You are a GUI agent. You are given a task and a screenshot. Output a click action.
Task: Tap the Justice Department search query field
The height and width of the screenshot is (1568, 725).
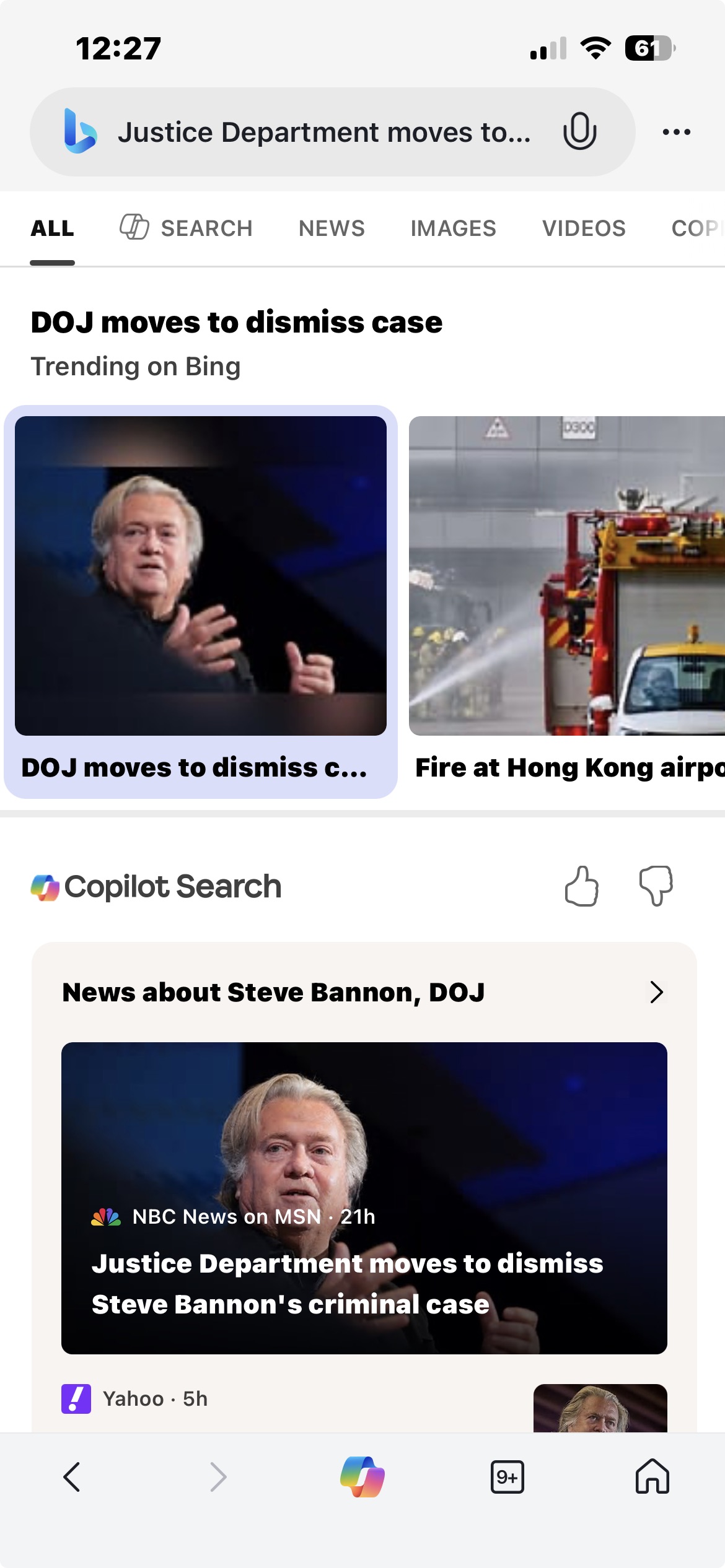(322, 132)
